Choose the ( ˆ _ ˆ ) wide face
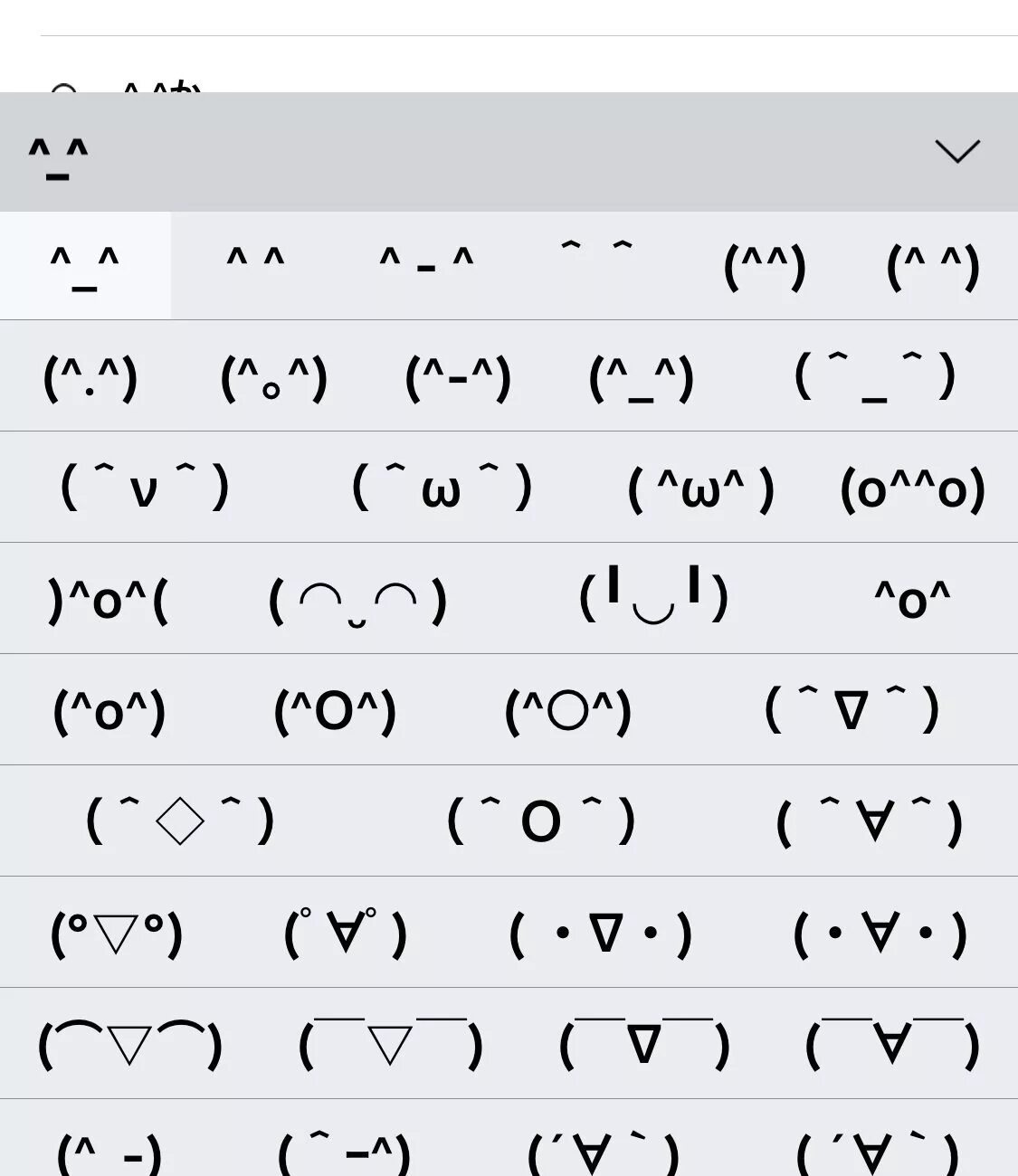The height and width of the screenshot is (1176, 1018). point(874,376)
